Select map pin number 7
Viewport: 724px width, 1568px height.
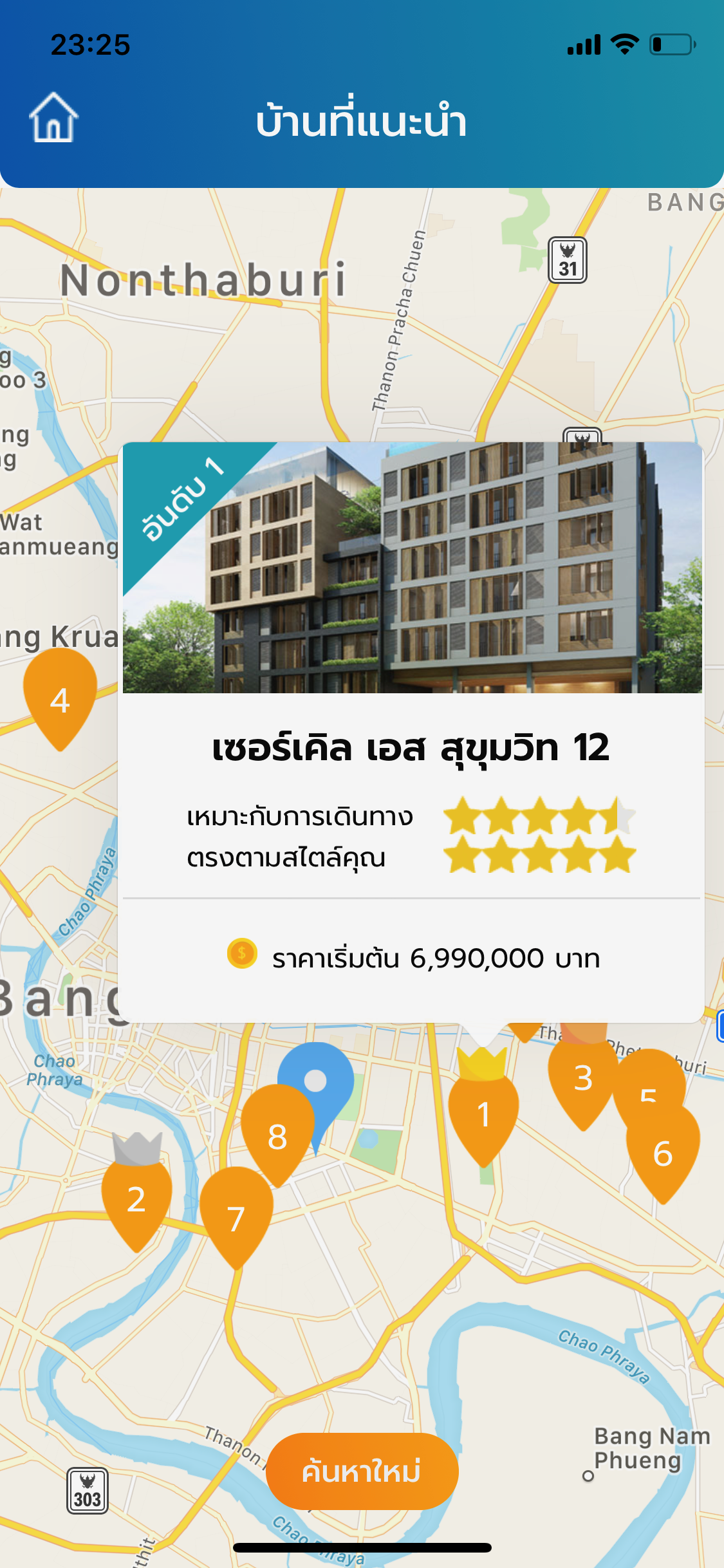point(236,1218)
